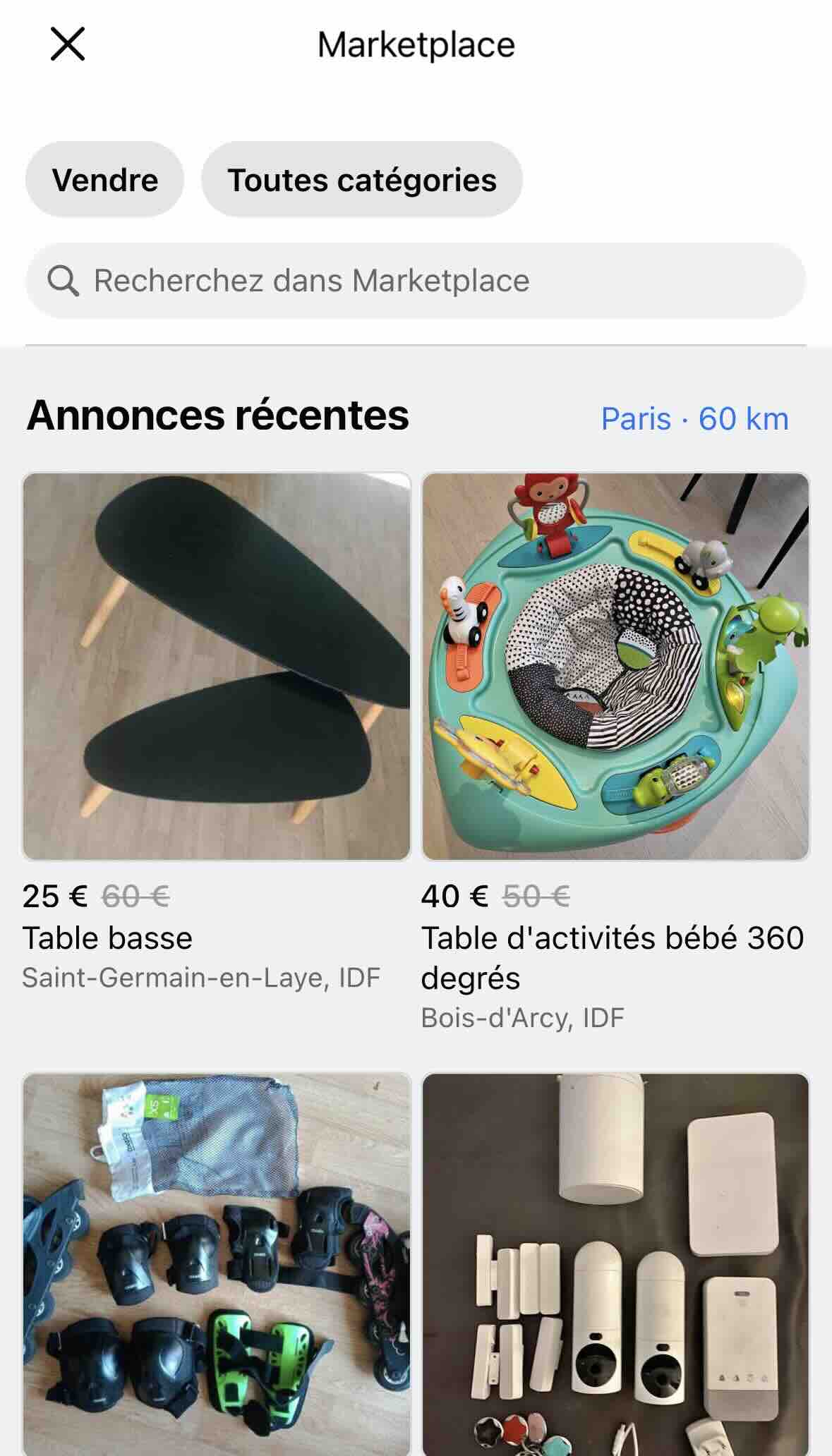Open the Vendre selling option

coord(104,179)
